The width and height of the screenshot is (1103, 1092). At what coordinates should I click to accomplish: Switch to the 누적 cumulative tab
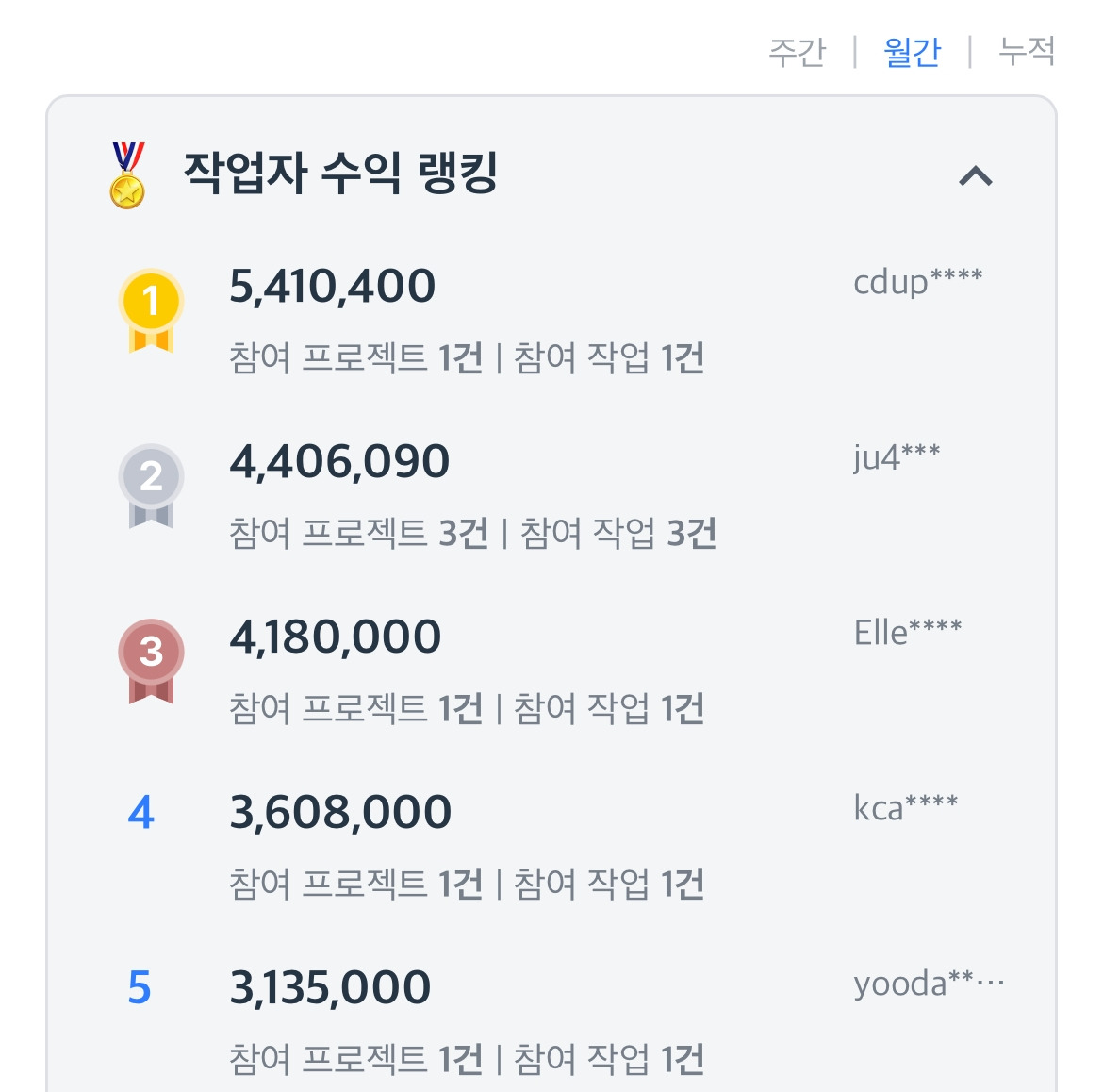click(x=1027, y=52)
